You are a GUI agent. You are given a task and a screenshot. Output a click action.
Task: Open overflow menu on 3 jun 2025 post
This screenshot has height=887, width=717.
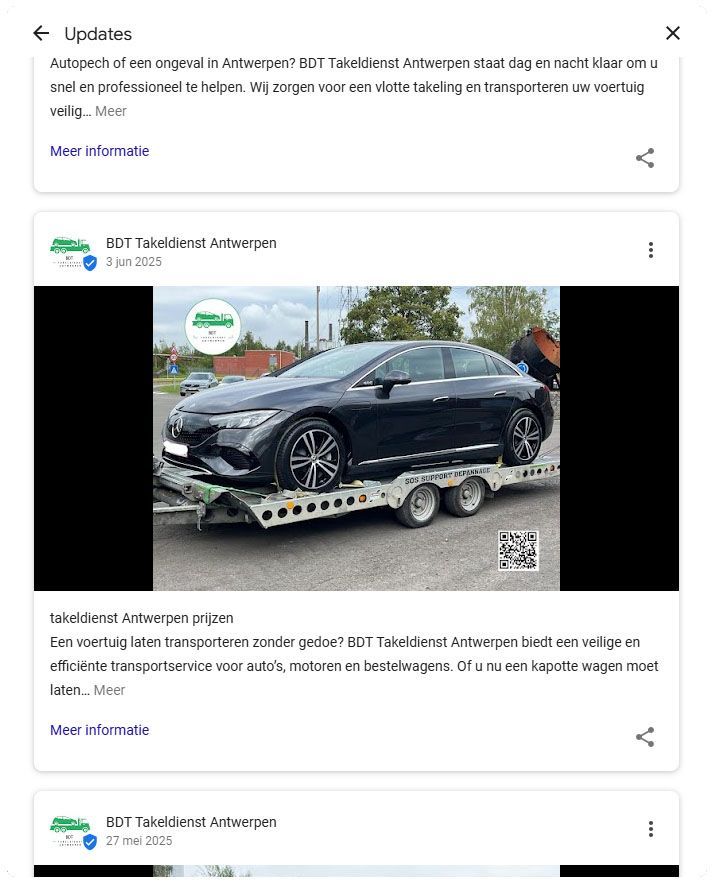click(x=650, y=250)
